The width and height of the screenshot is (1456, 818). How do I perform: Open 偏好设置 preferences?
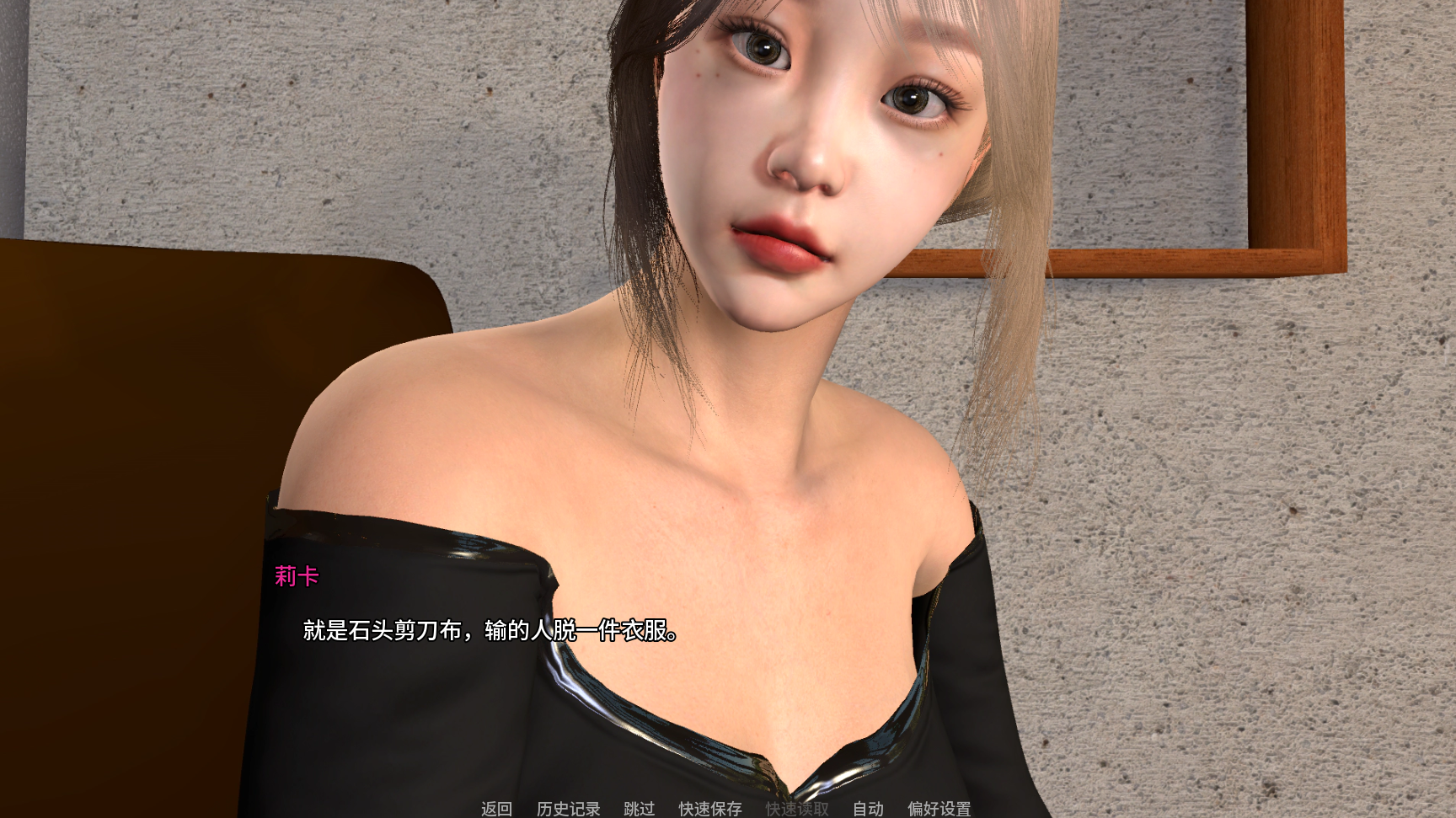(939, 809)
